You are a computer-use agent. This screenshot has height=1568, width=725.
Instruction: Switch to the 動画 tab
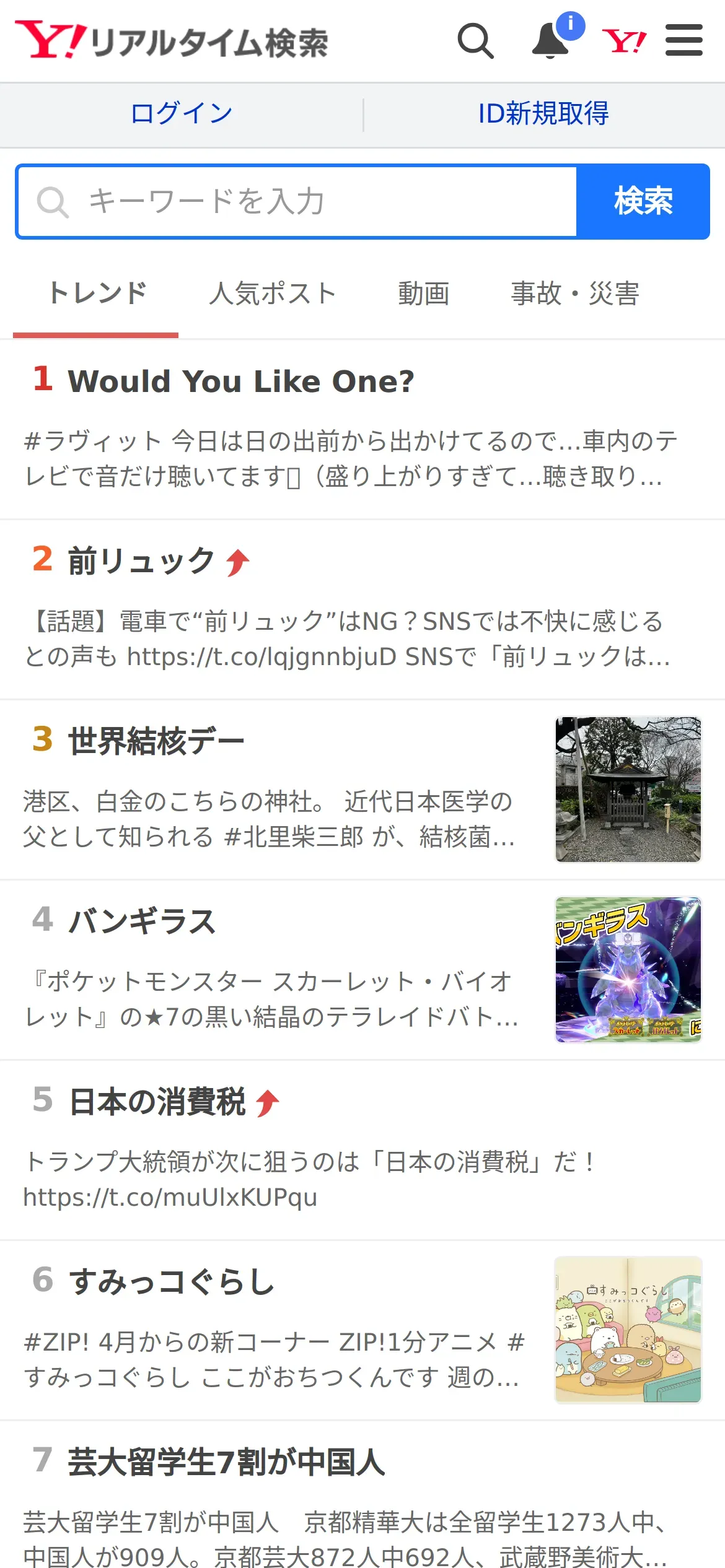pyautogui.click(x=424, y=294)
